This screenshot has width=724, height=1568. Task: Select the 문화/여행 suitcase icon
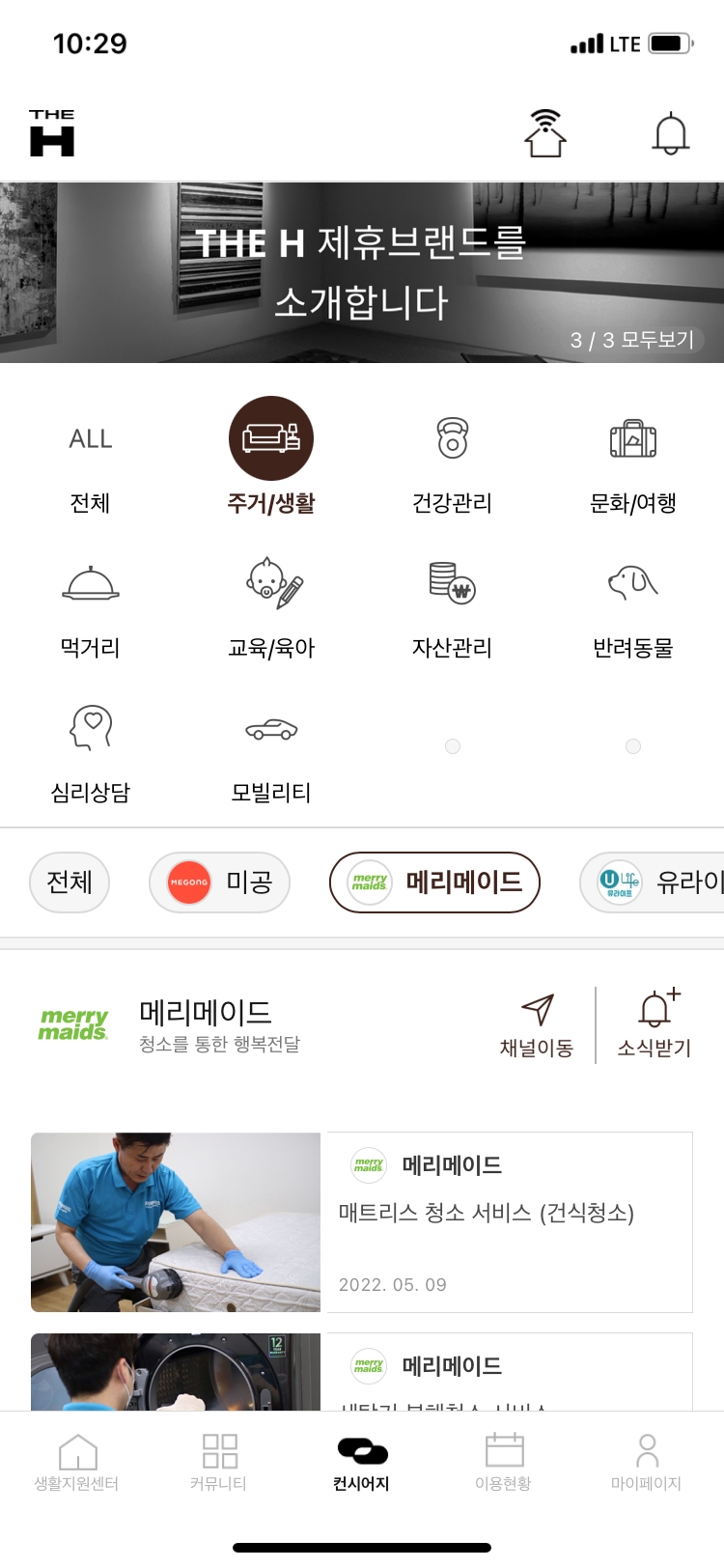tap(632, 437)
